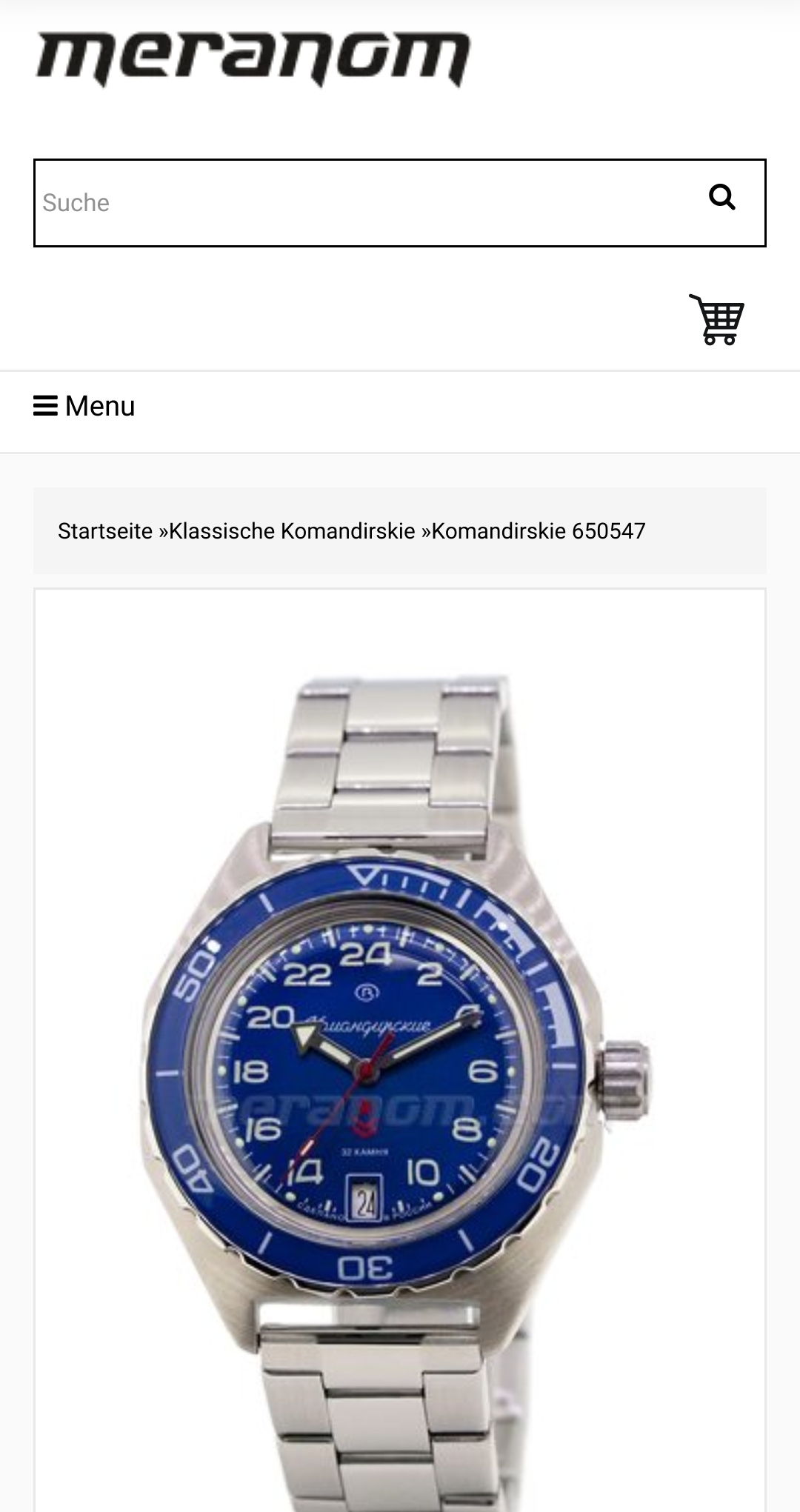Open the Klassische Komandirskie breadcrumb category

pos(292,531)
